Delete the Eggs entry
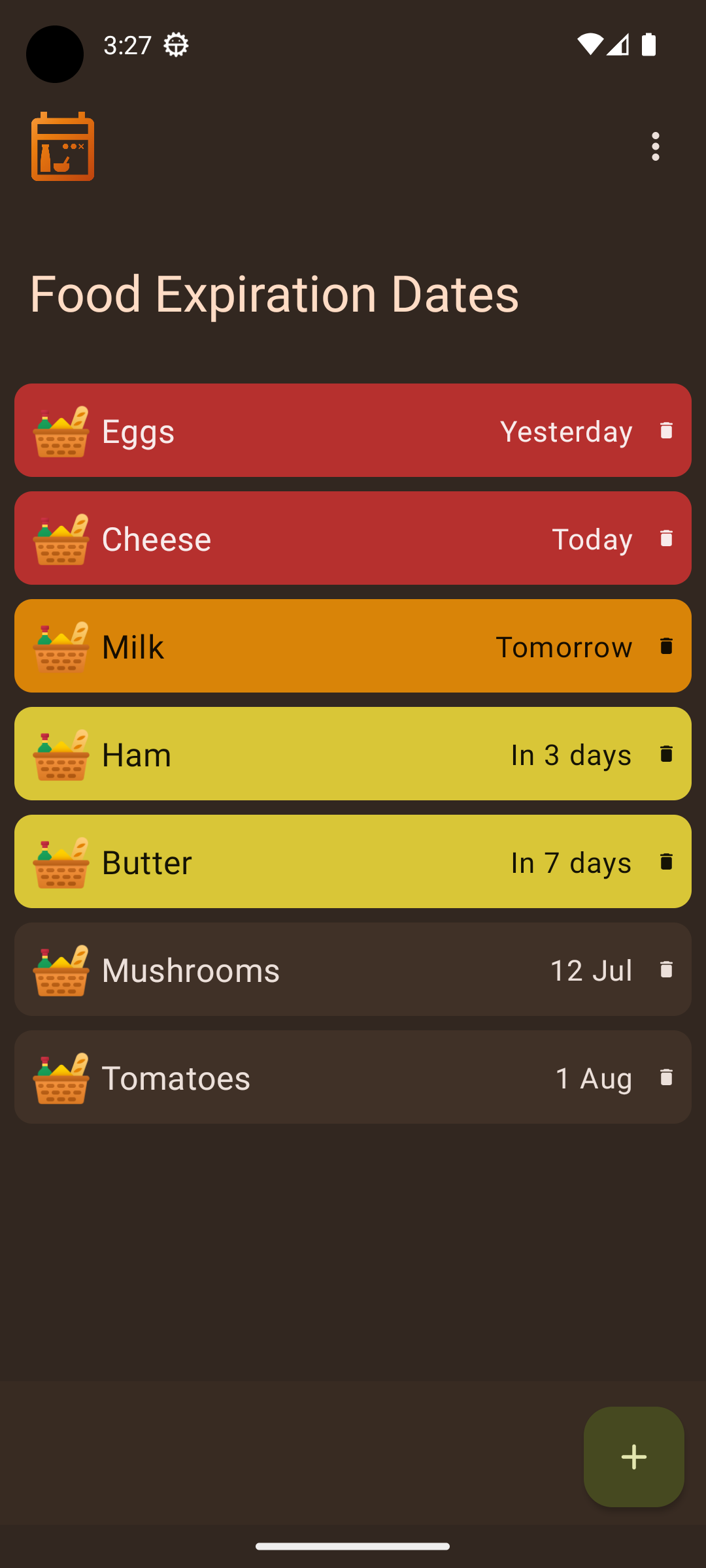 click(x=666, y=431)
